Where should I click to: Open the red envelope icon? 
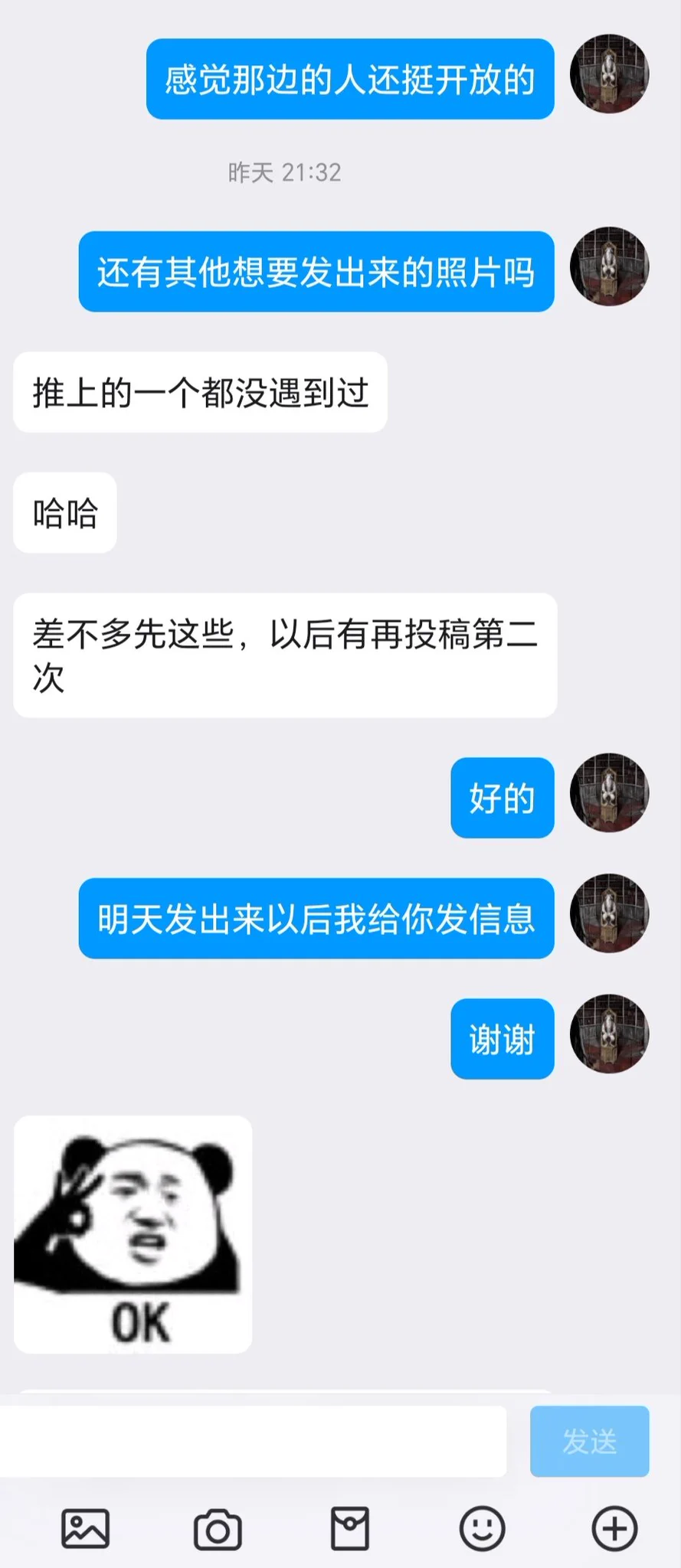click(x=350, y=1529)
